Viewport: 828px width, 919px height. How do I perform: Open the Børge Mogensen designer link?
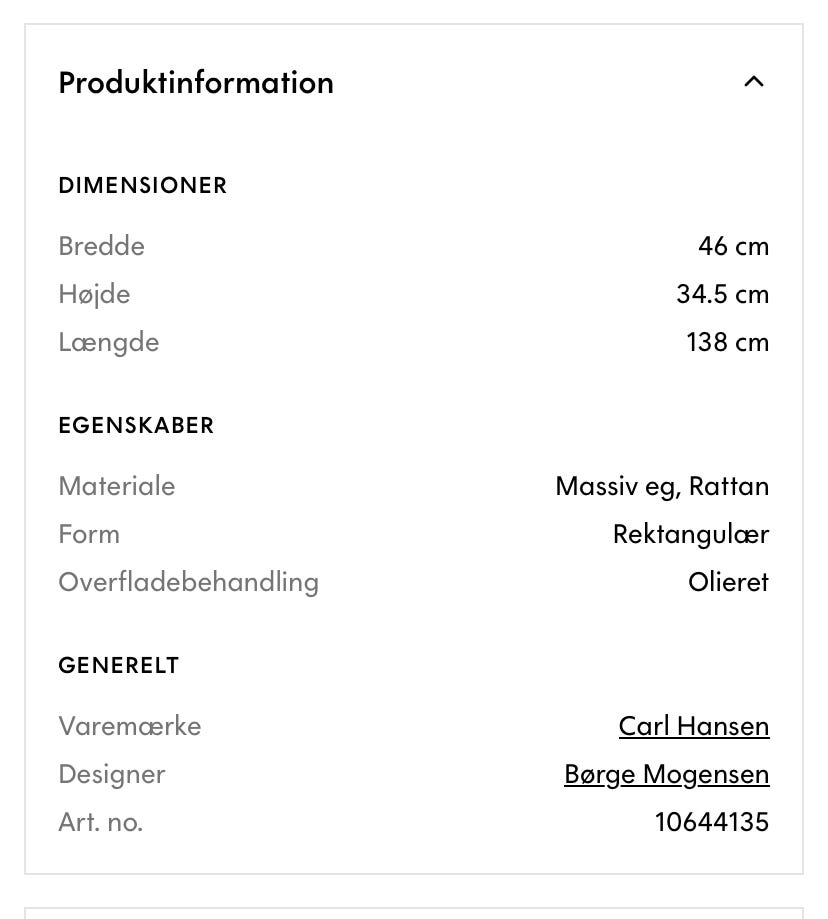(667, 772)
